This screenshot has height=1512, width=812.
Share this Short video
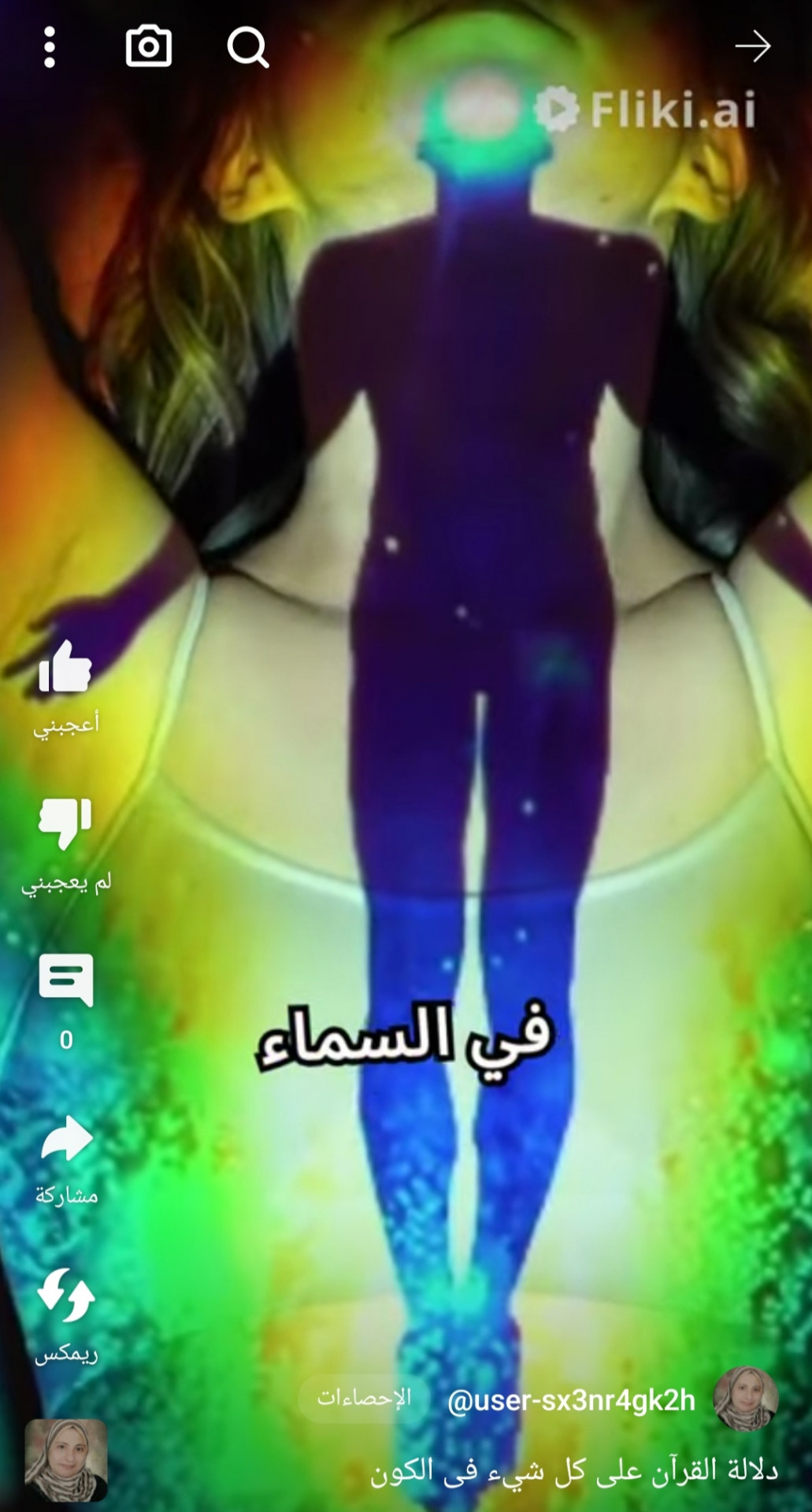click(66, 1139)
